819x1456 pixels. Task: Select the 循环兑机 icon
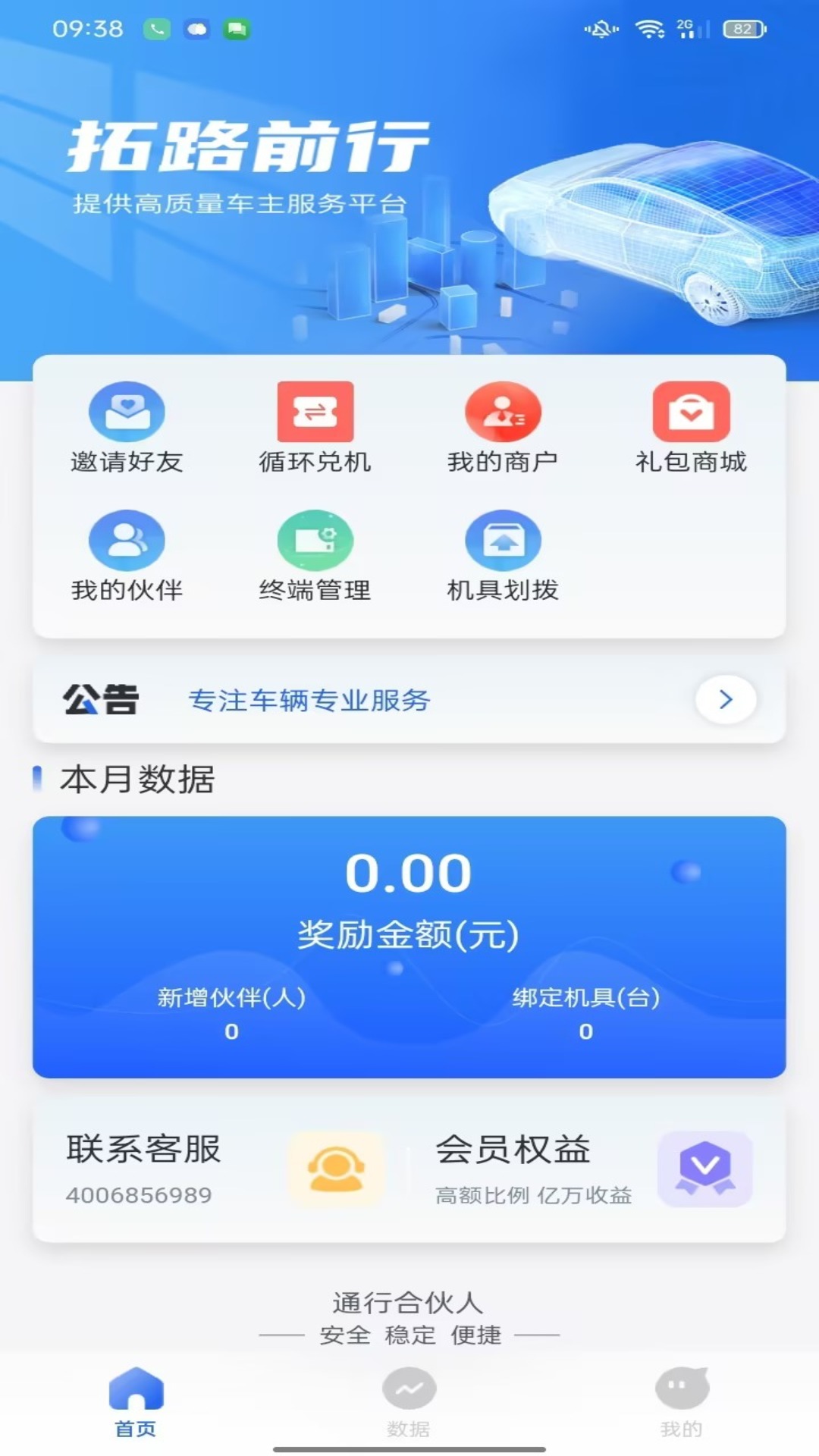(314, 412)
